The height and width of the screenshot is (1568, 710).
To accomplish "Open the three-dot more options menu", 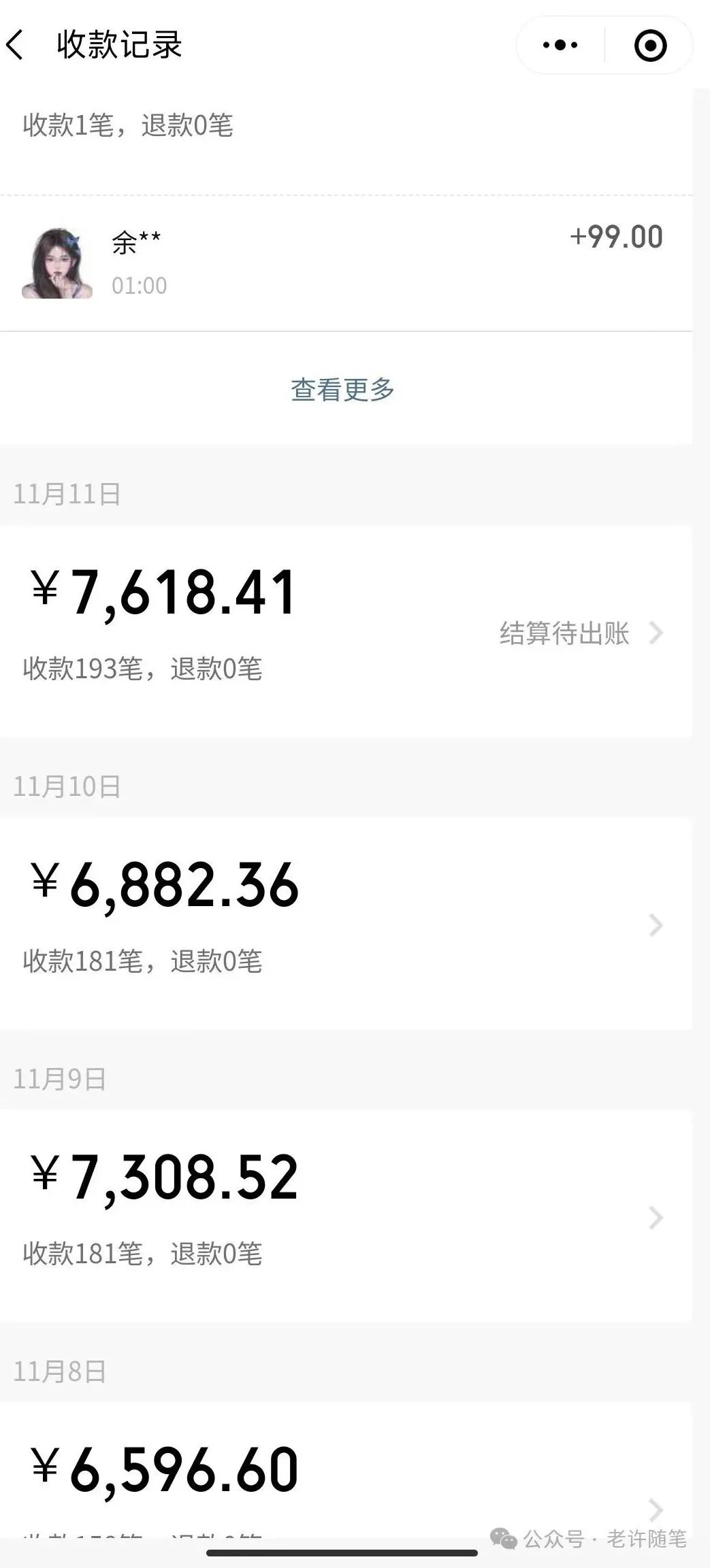I will click(x=558, y=45).
